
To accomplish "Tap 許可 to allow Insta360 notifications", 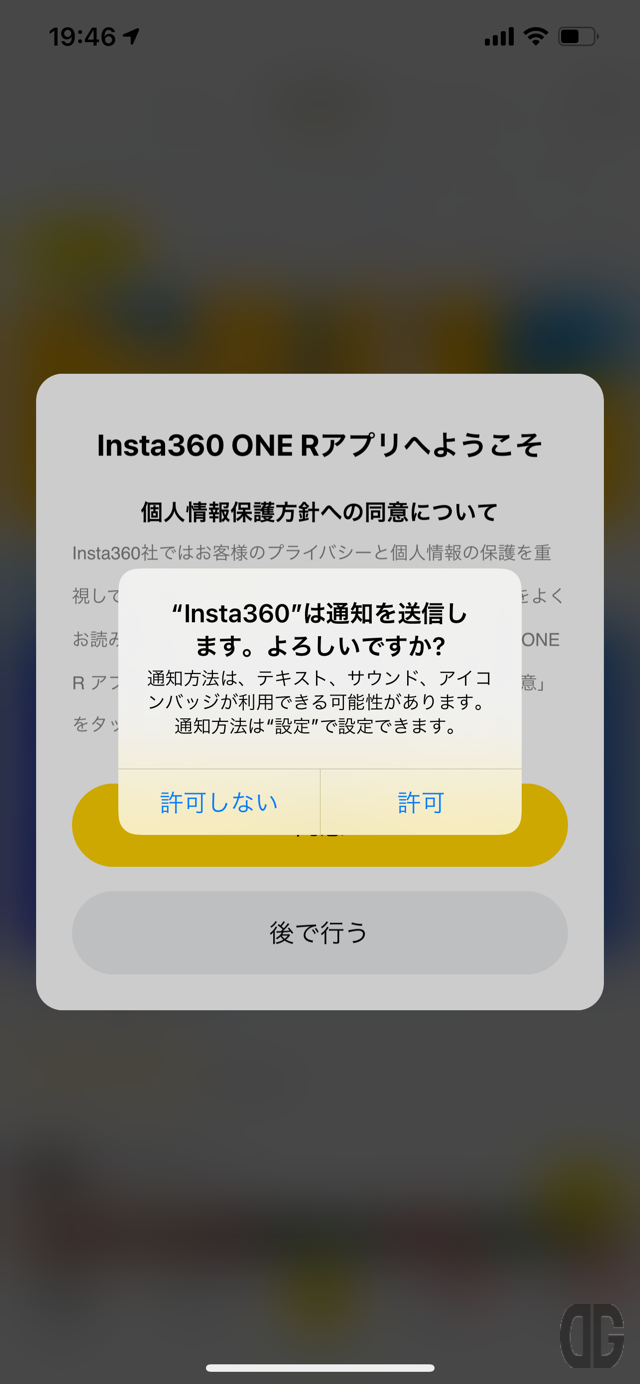I will click(x=421, y=802).
